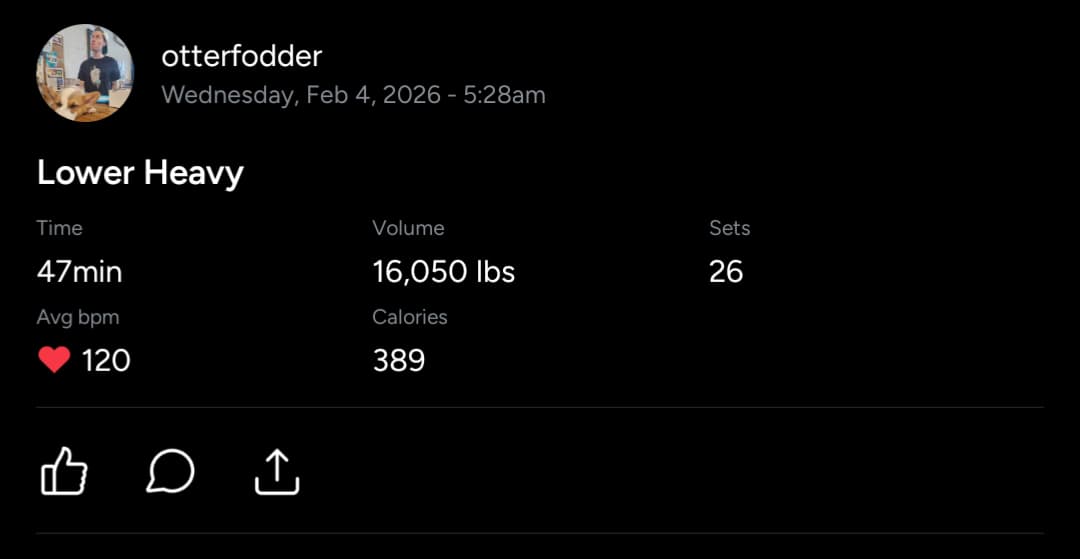The width and height of the screenshot is (1080, 559).
Task: Like the Lower Heavy workout
Action: [64, 471]
